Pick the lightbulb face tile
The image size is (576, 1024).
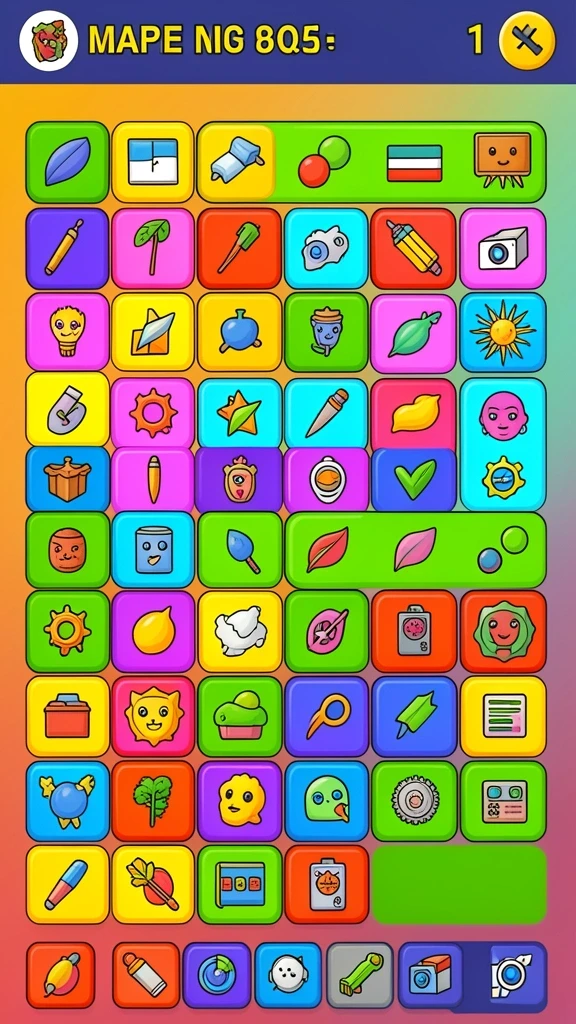coord(67,332)
